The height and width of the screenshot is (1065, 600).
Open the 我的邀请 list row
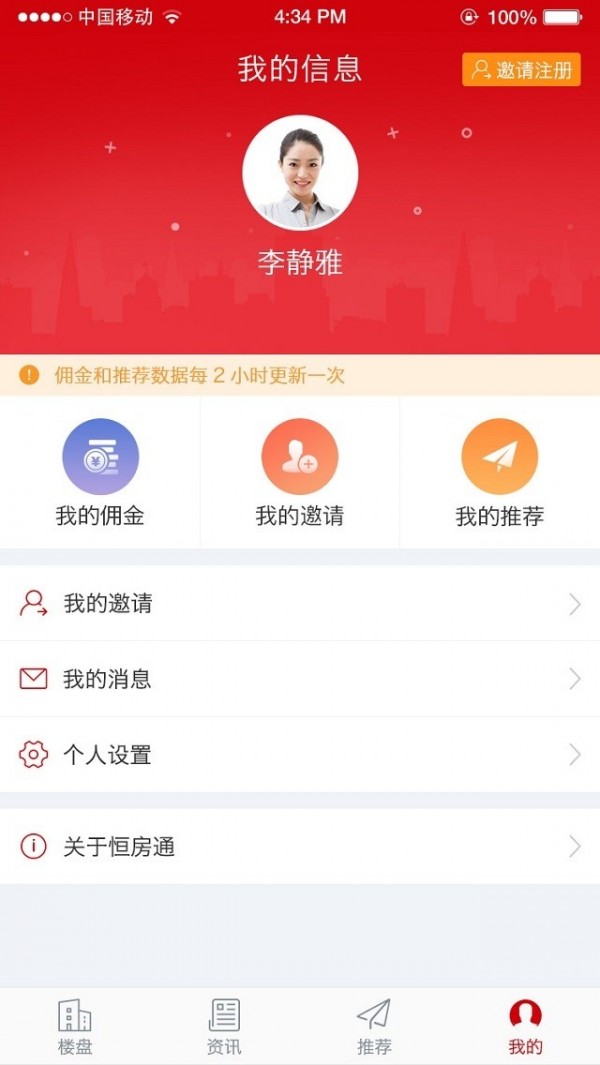[300, 604]
